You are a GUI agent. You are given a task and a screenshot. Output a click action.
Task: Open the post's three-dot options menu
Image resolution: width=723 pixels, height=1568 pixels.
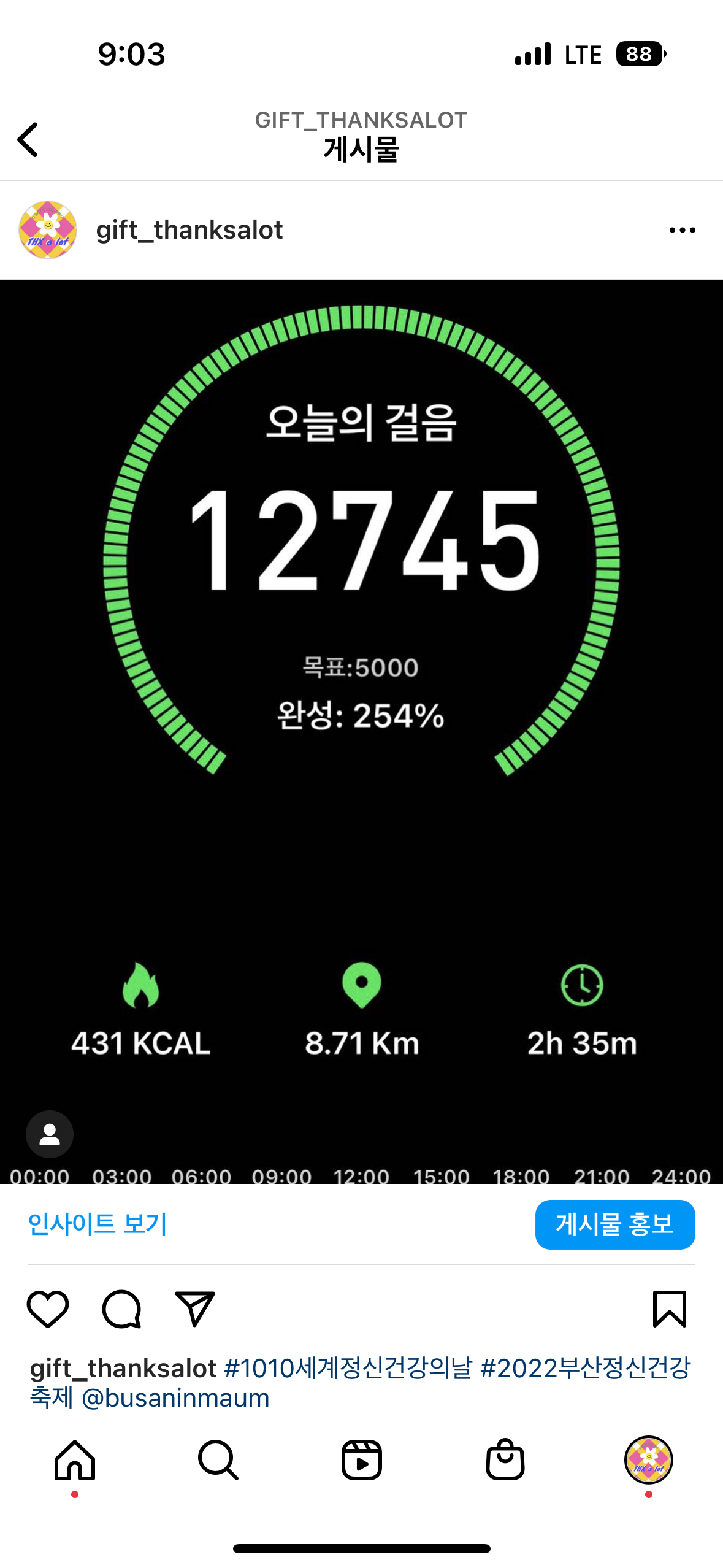[x=682, y=231]
